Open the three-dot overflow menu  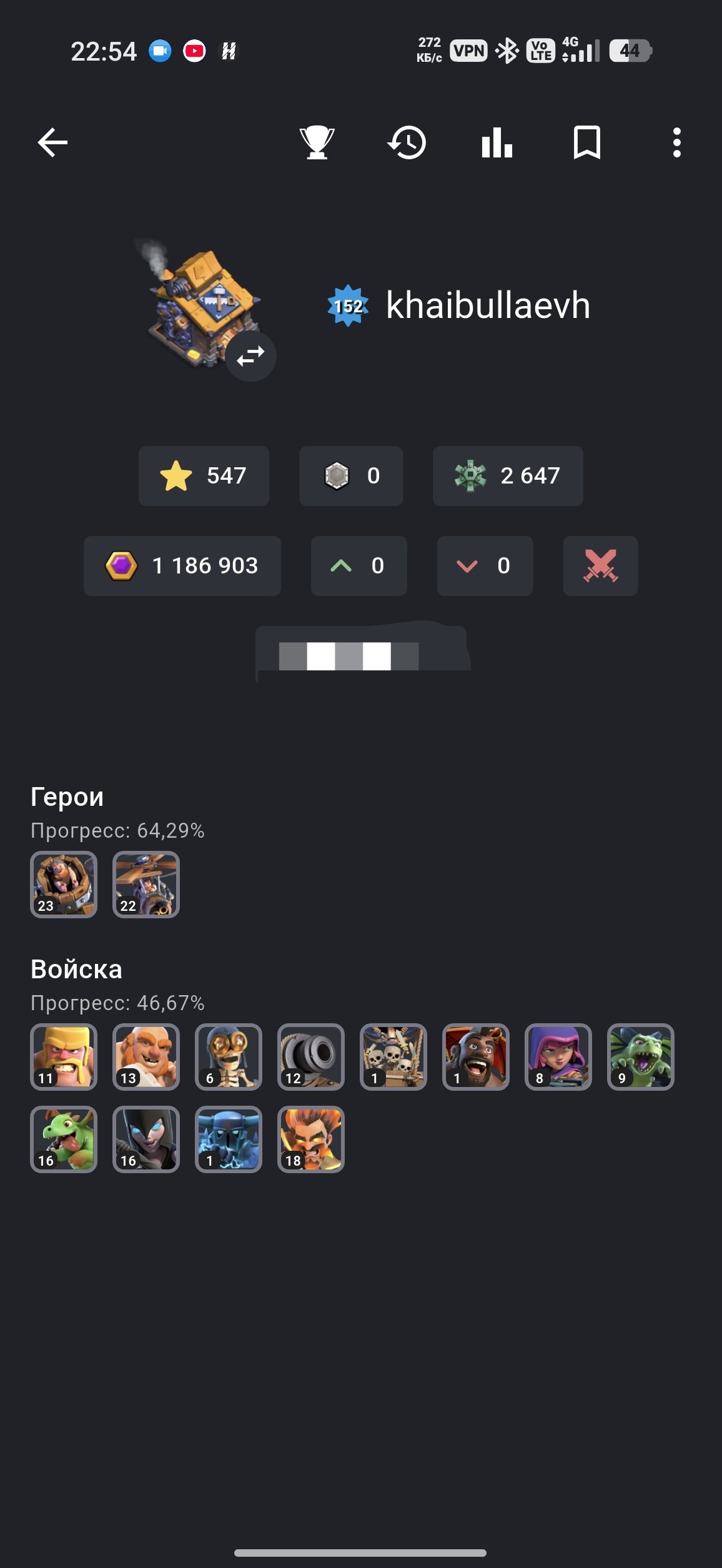click(676, 142)
